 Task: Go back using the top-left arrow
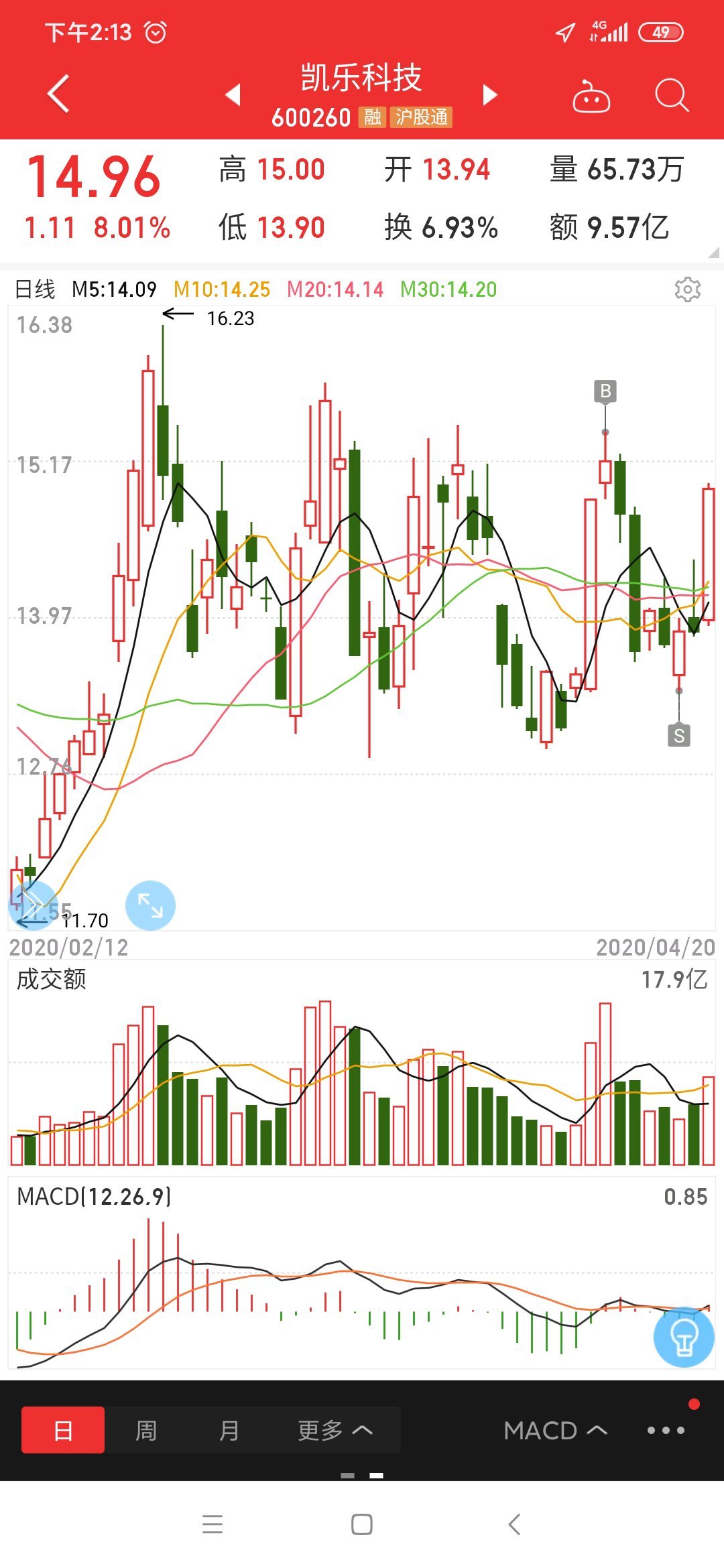(x=59, y=93)
